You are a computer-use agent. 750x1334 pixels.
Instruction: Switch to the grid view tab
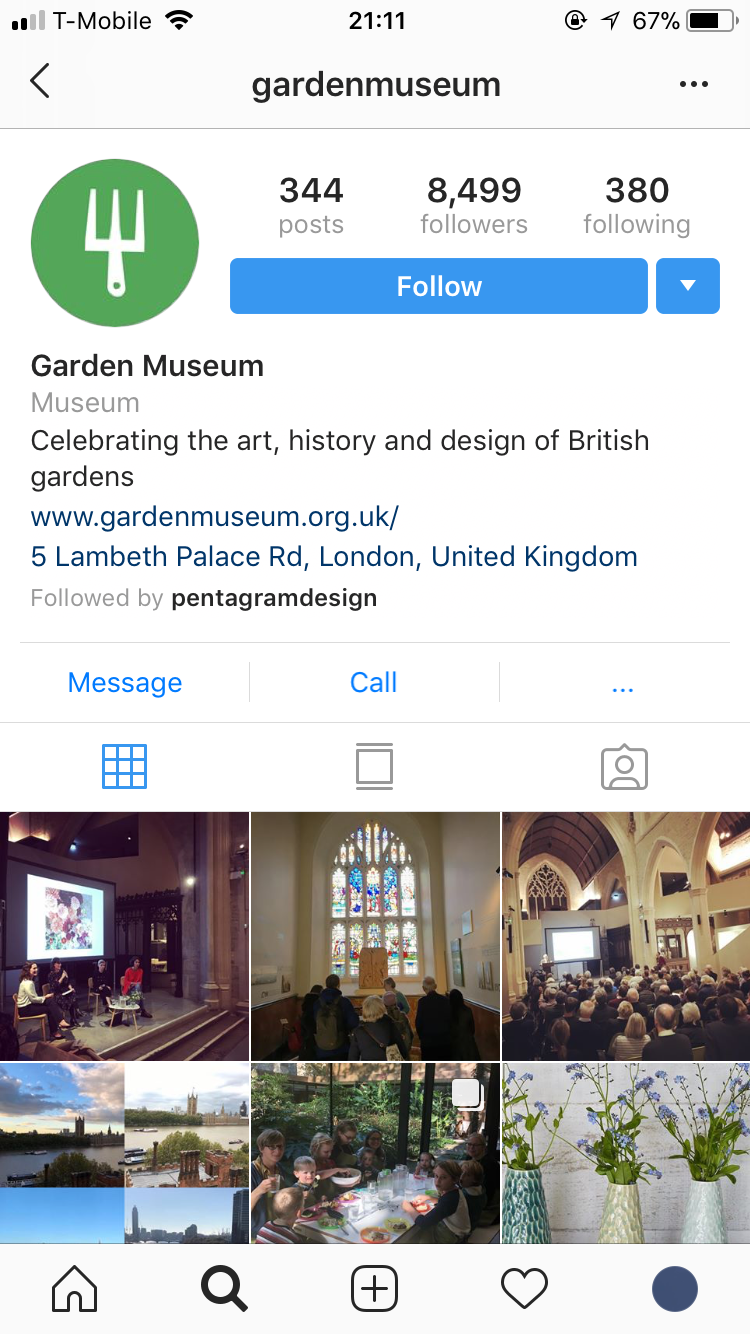(125, 767)
